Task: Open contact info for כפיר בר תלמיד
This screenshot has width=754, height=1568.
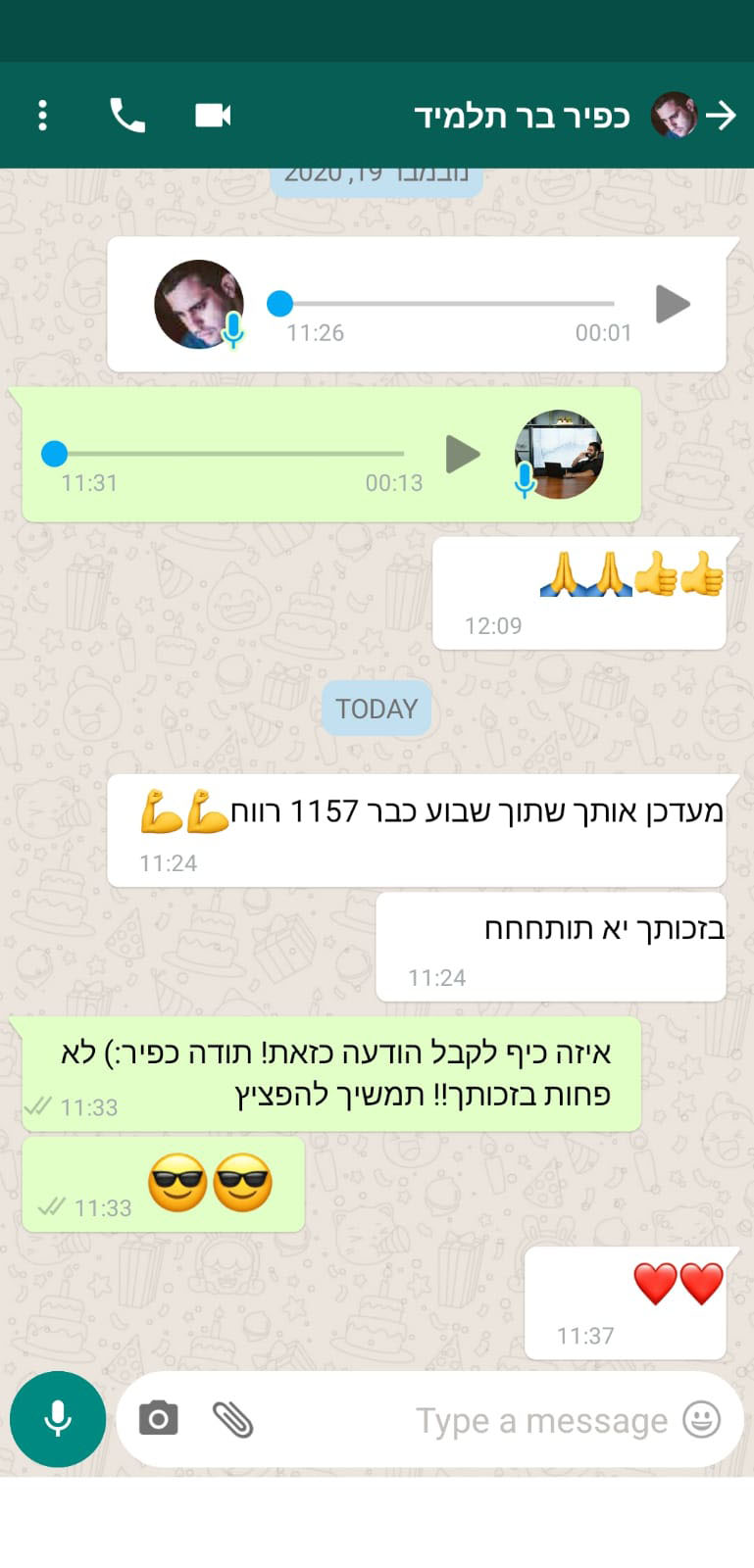Action: coord(521,116)
